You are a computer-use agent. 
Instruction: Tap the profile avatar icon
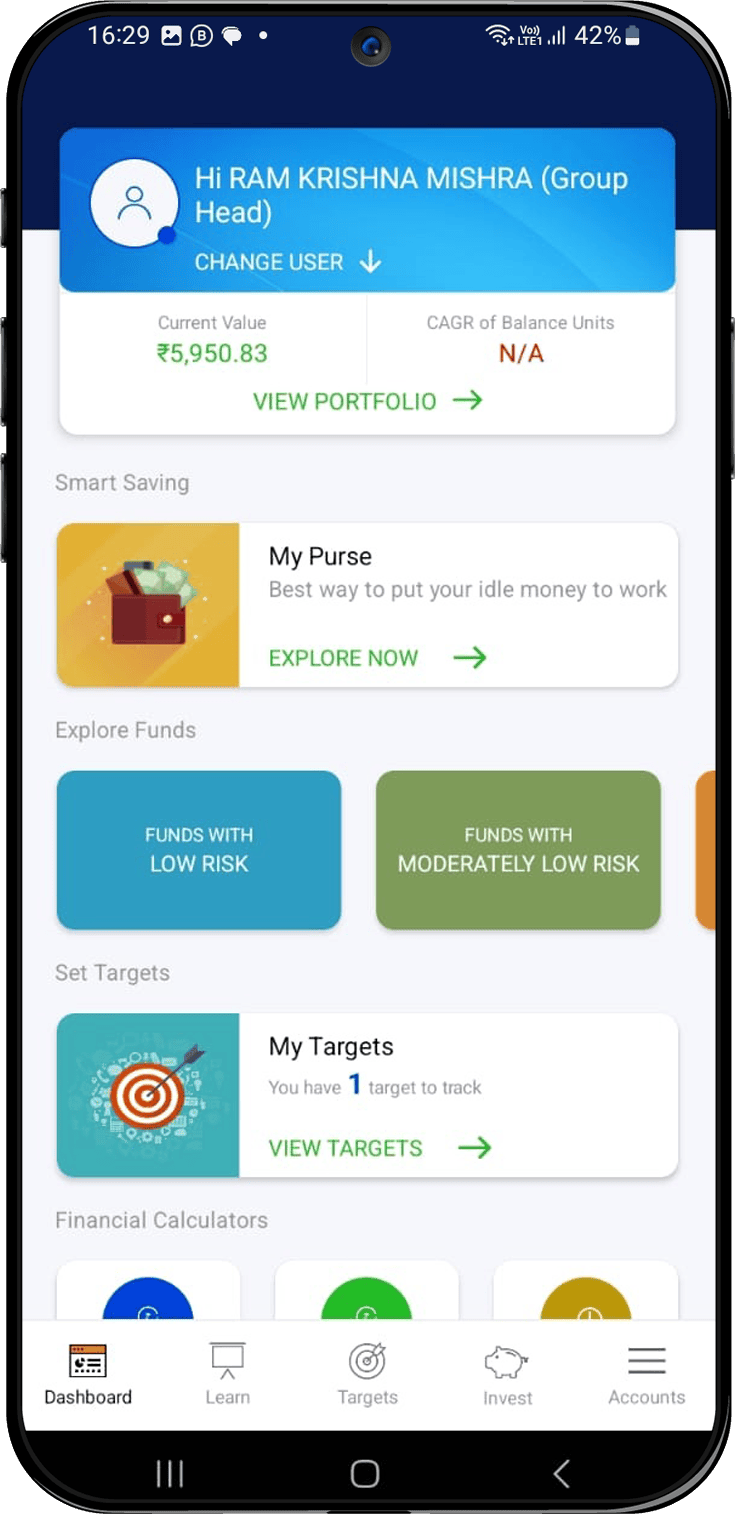click(x=134, y=203)
